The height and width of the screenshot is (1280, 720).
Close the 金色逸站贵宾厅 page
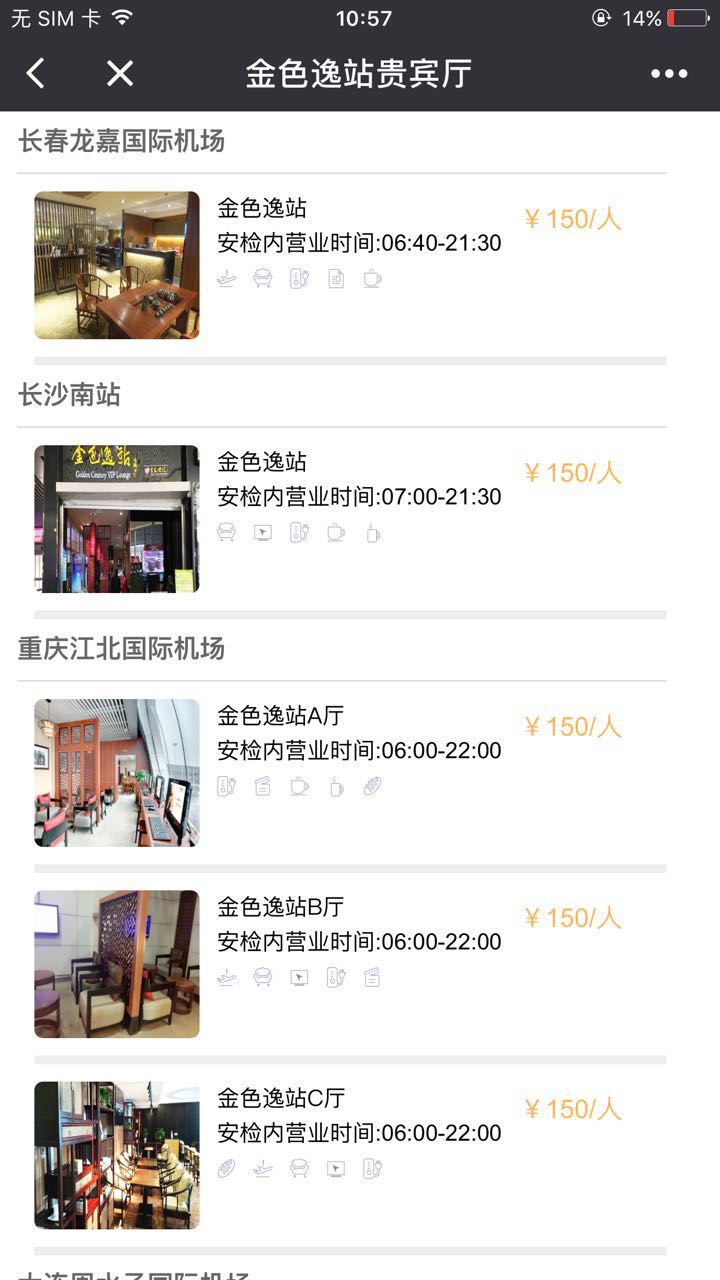(x=120, y=73)
